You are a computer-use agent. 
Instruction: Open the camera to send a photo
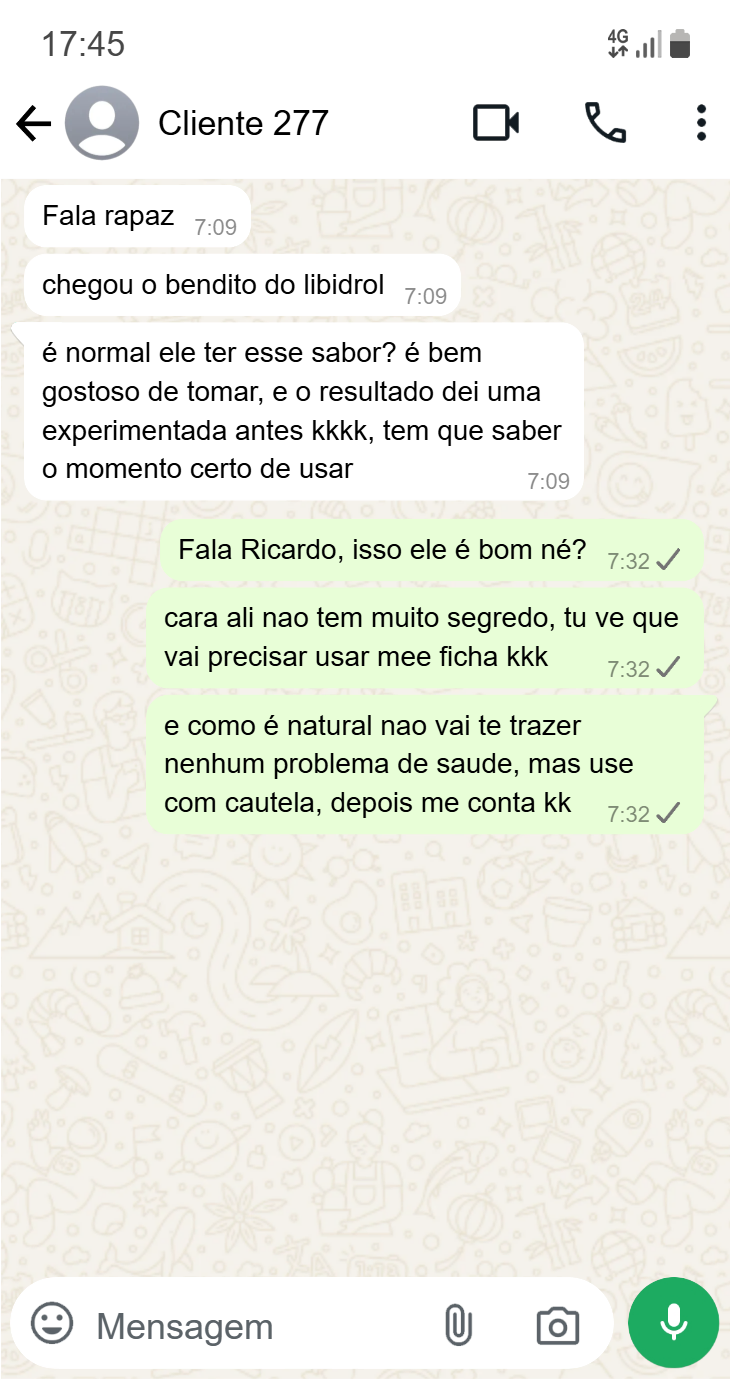[x=557, y=1325]
